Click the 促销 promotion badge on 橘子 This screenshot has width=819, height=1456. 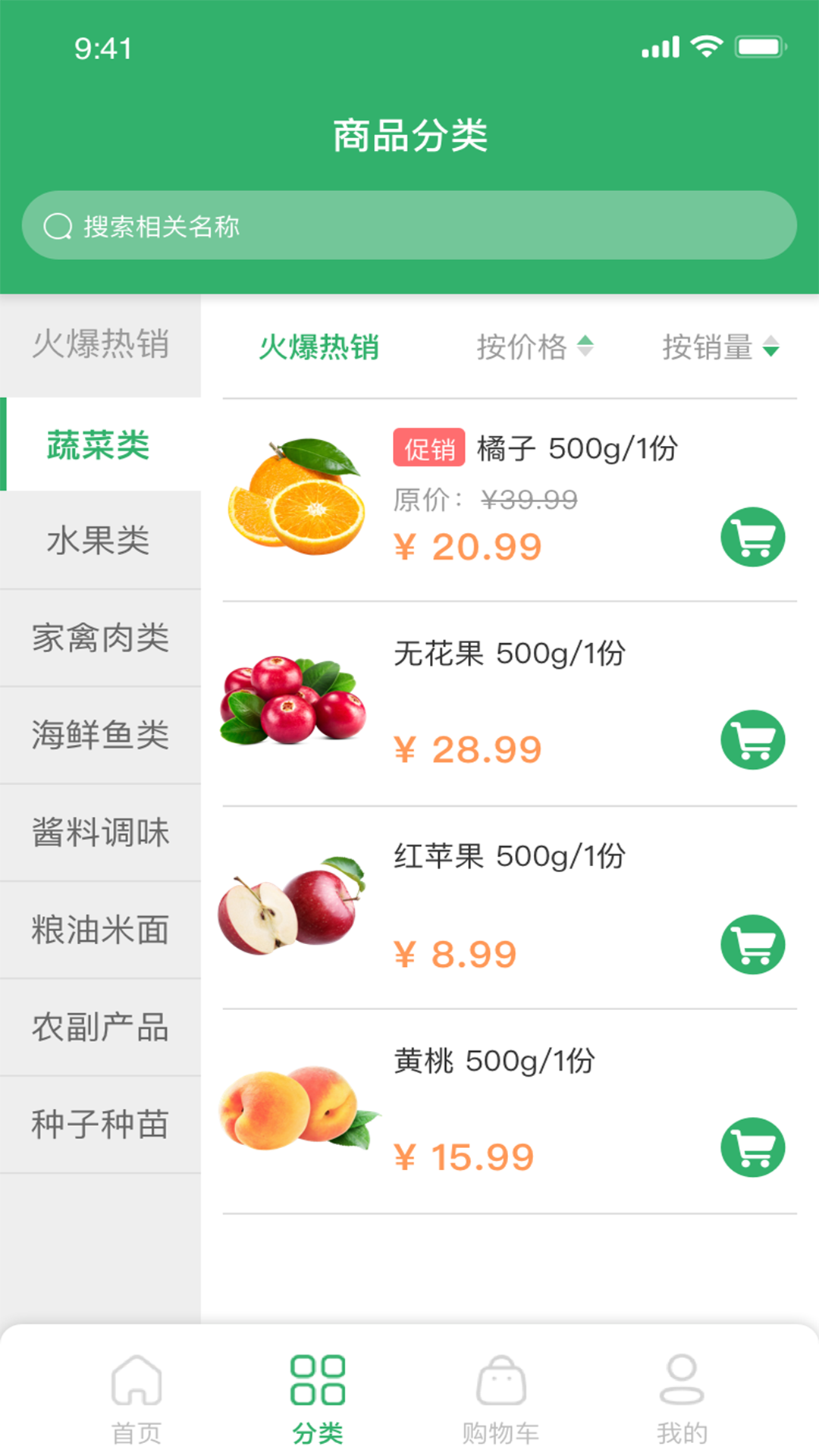[428, 449]
